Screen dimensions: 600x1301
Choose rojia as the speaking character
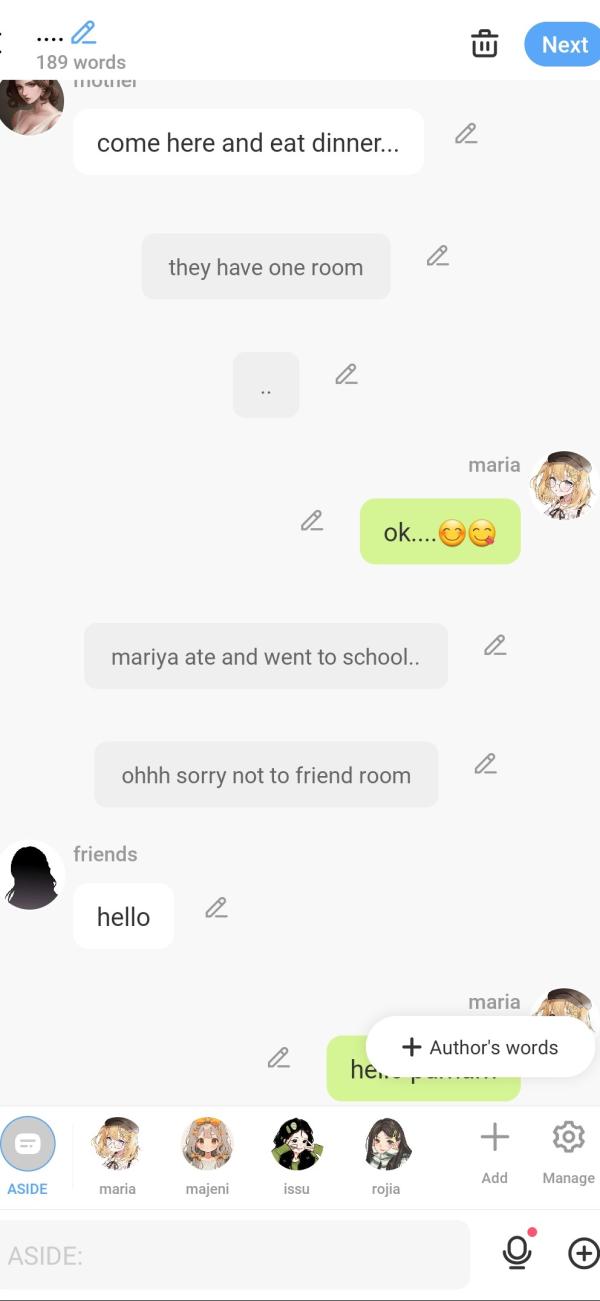coord(386,1155)
